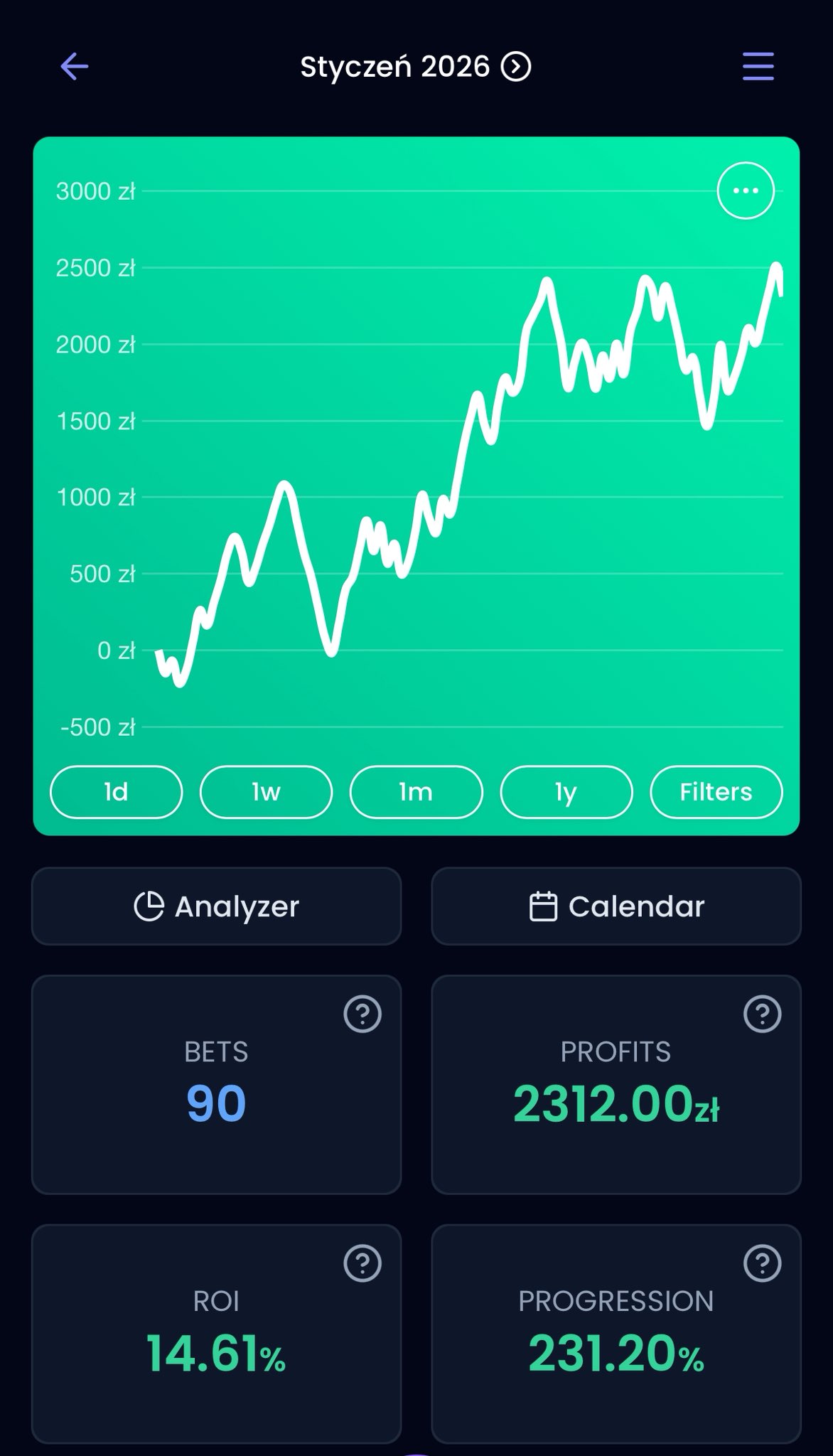Open the Calendar view
The width and height of the screenshot is (833, 1456).
coord(616,906)
